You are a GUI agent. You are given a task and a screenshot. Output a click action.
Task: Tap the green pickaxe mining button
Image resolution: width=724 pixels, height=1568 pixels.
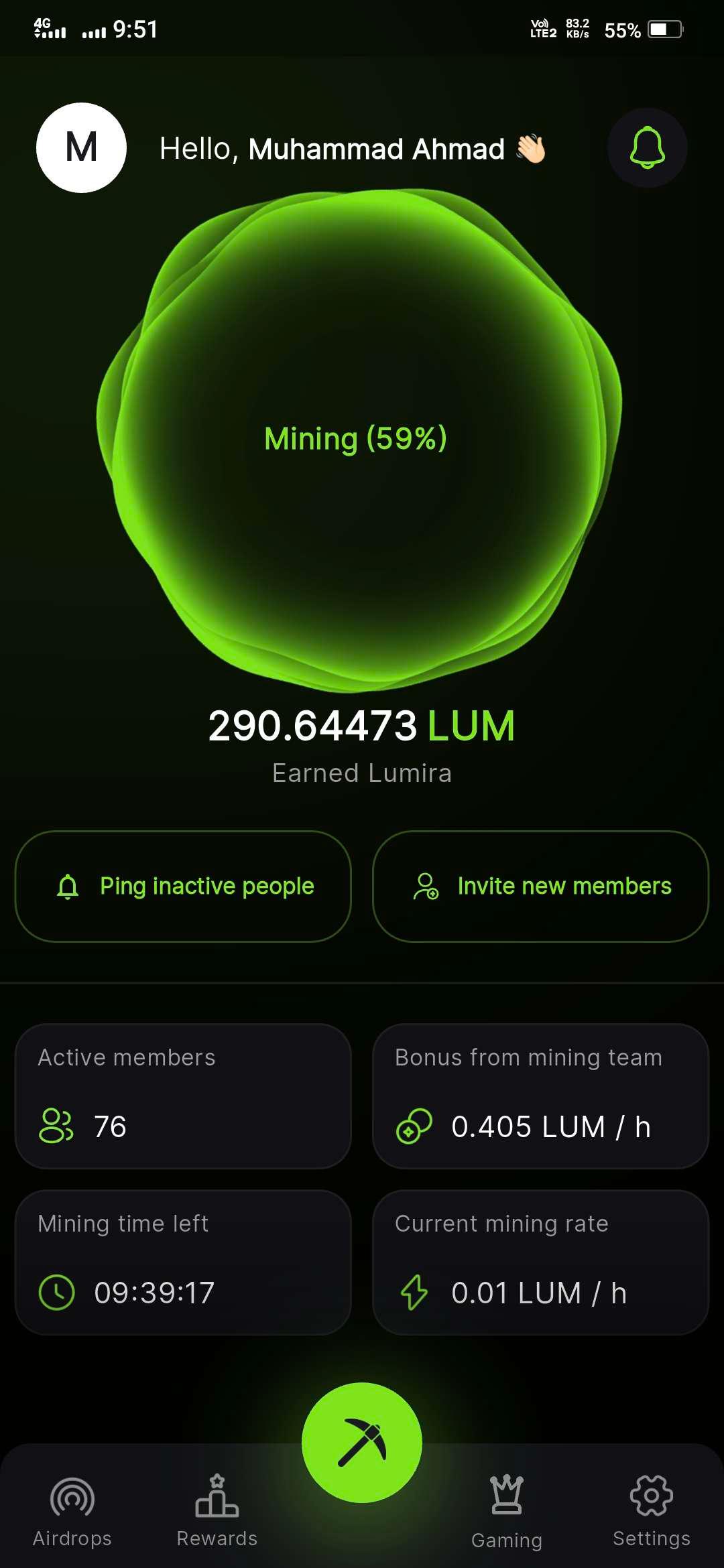(x=362, y=1442)
